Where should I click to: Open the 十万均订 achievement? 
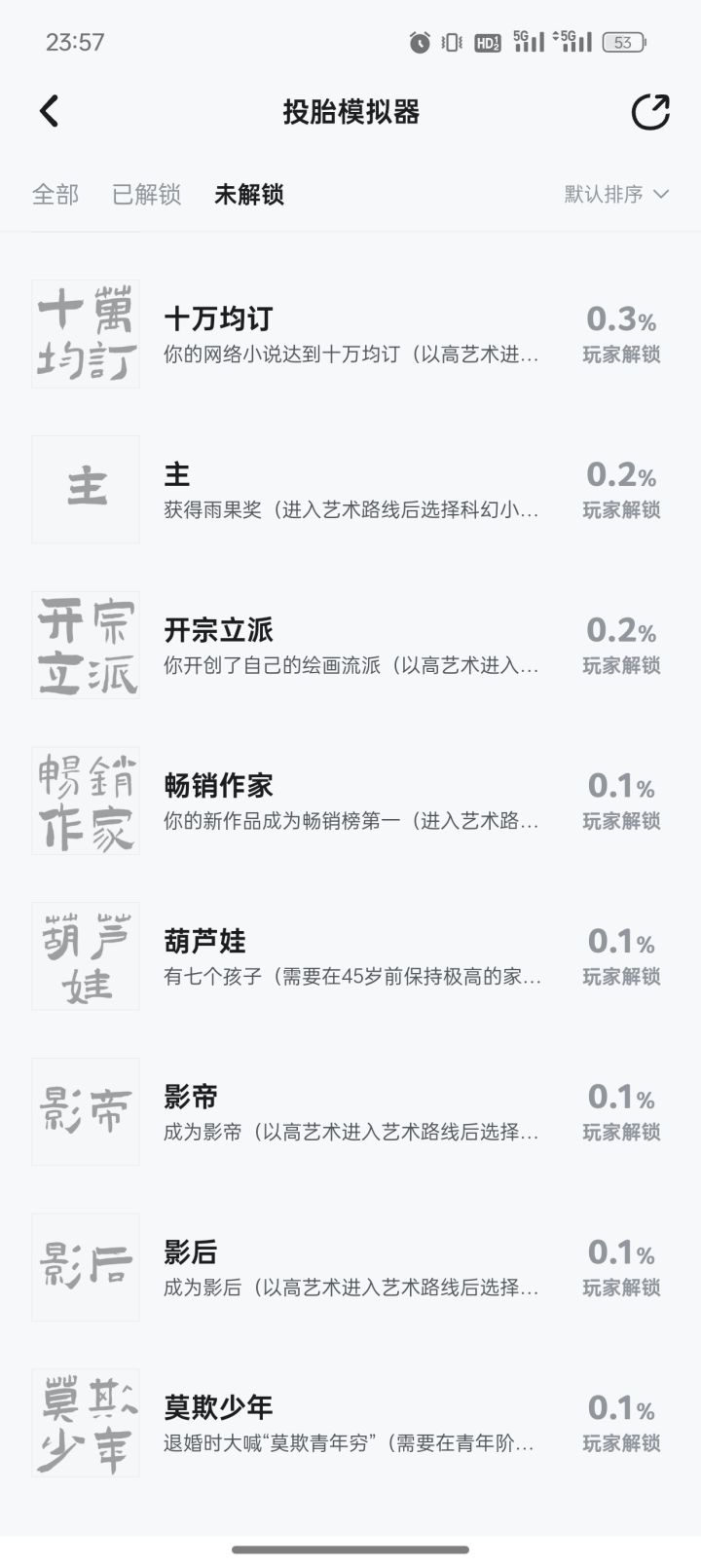coord(350,334)
